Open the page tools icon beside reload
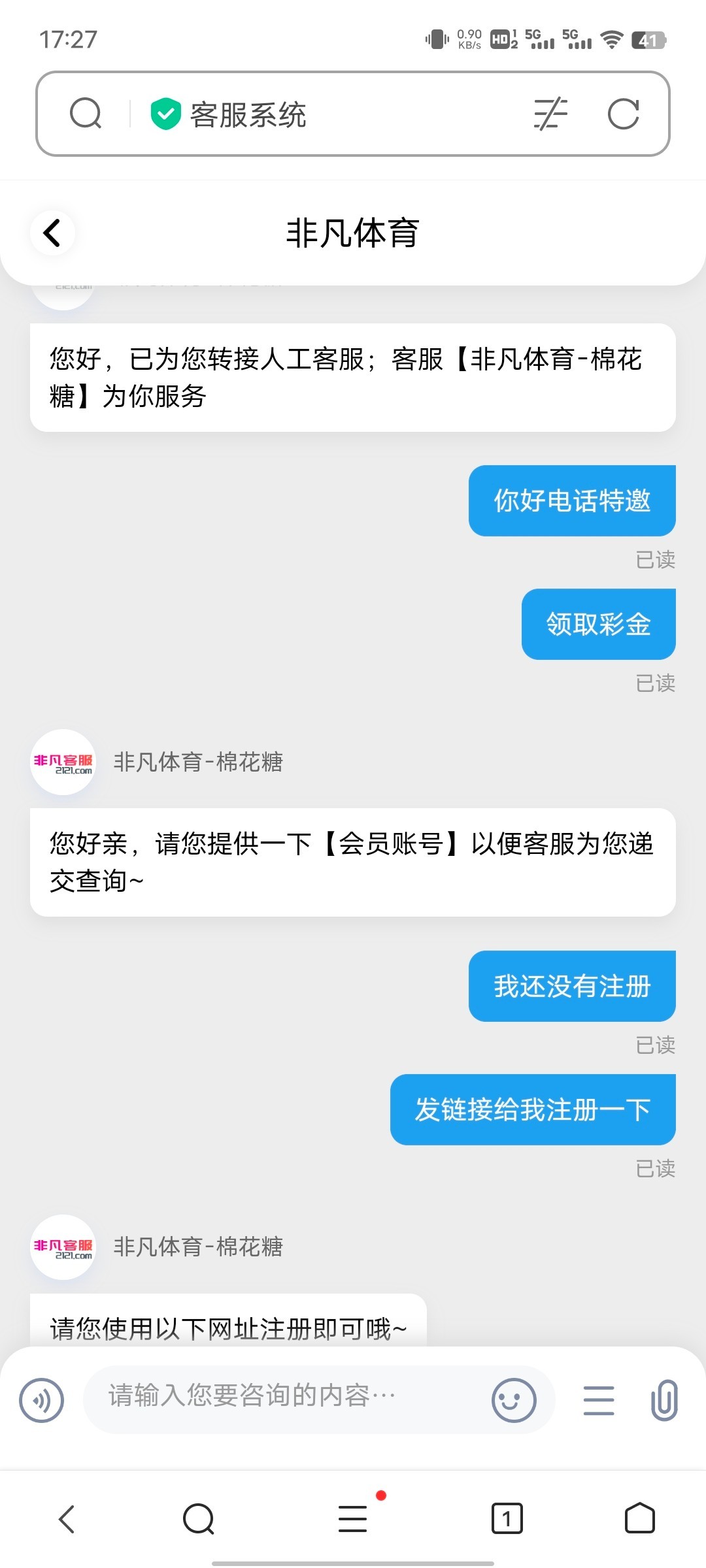 tap(550, 114)
